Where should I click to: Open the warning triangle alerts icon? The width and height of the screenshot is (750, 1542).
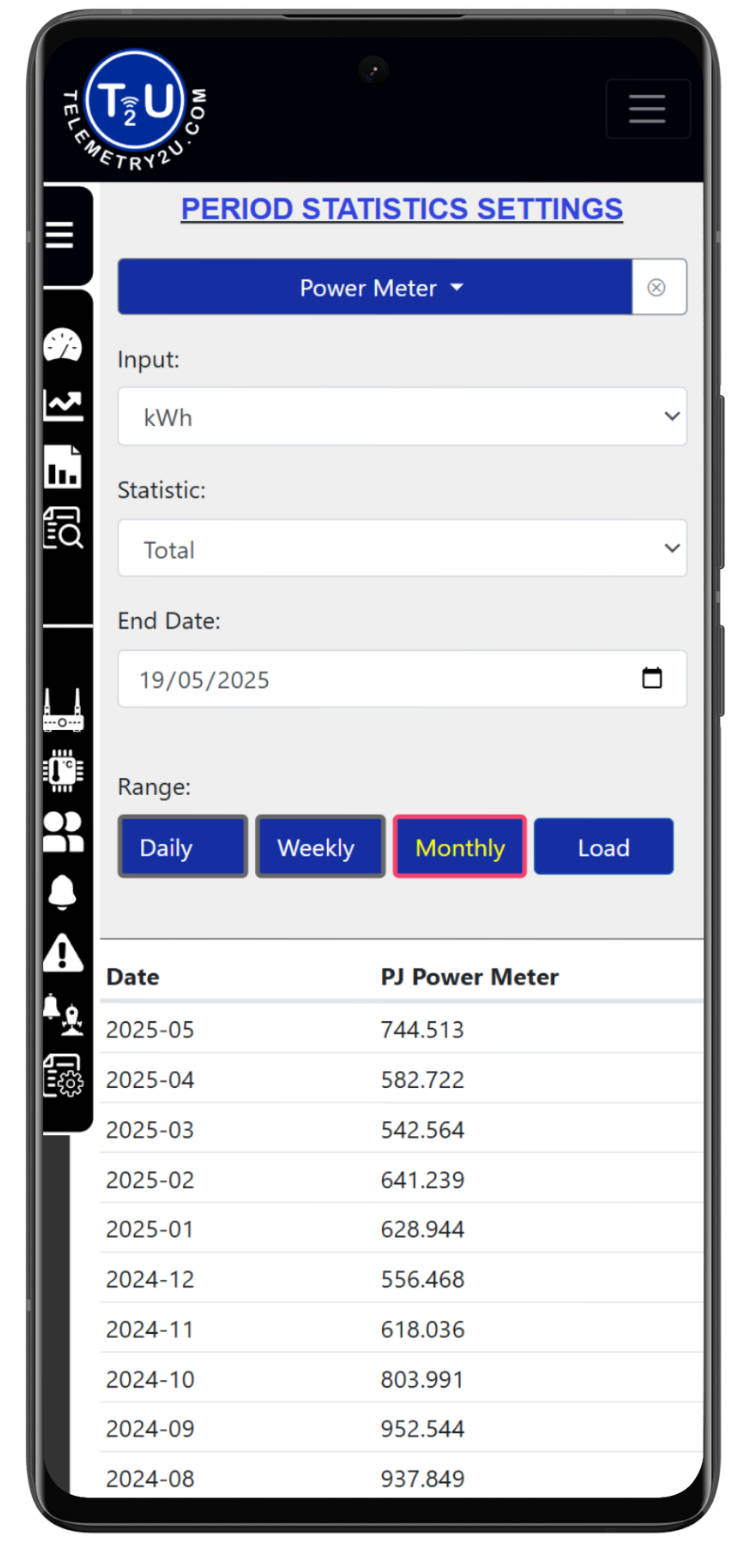point(62,952)
